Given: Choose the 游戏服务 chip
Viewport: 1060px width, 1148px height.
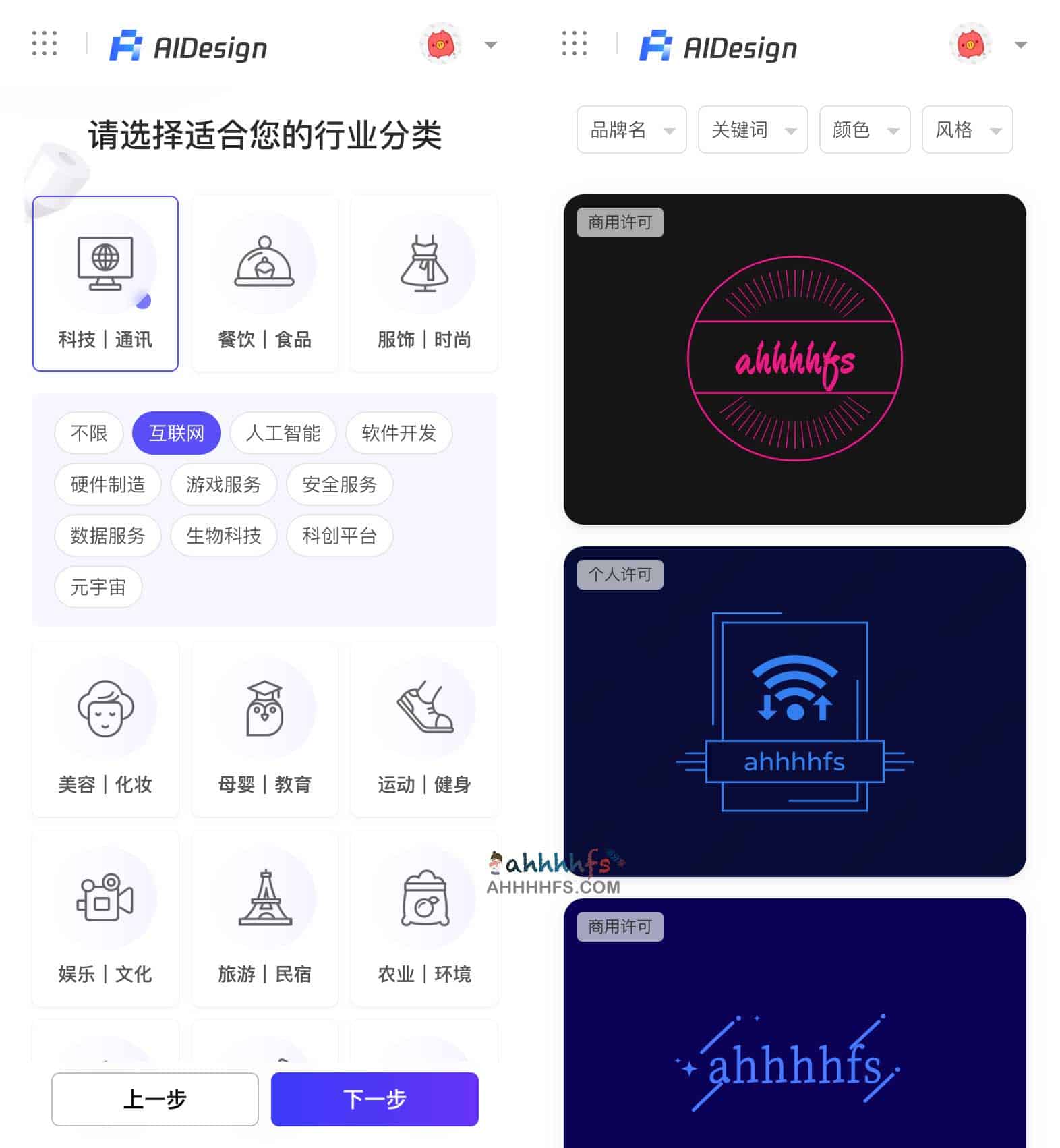Looking at the screenshot, I should tap(223, 484).
